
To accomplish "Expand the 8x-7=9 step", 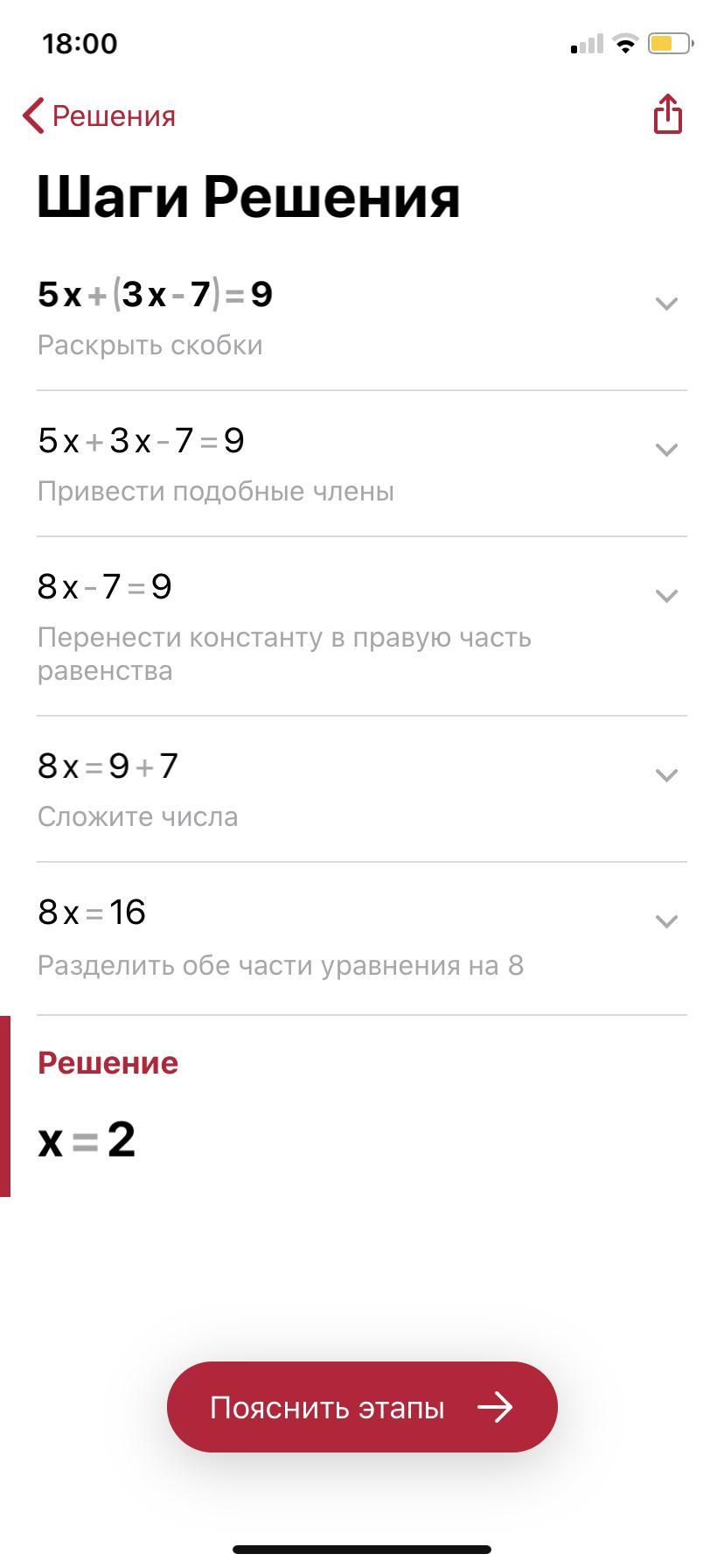I will (666, 596).
